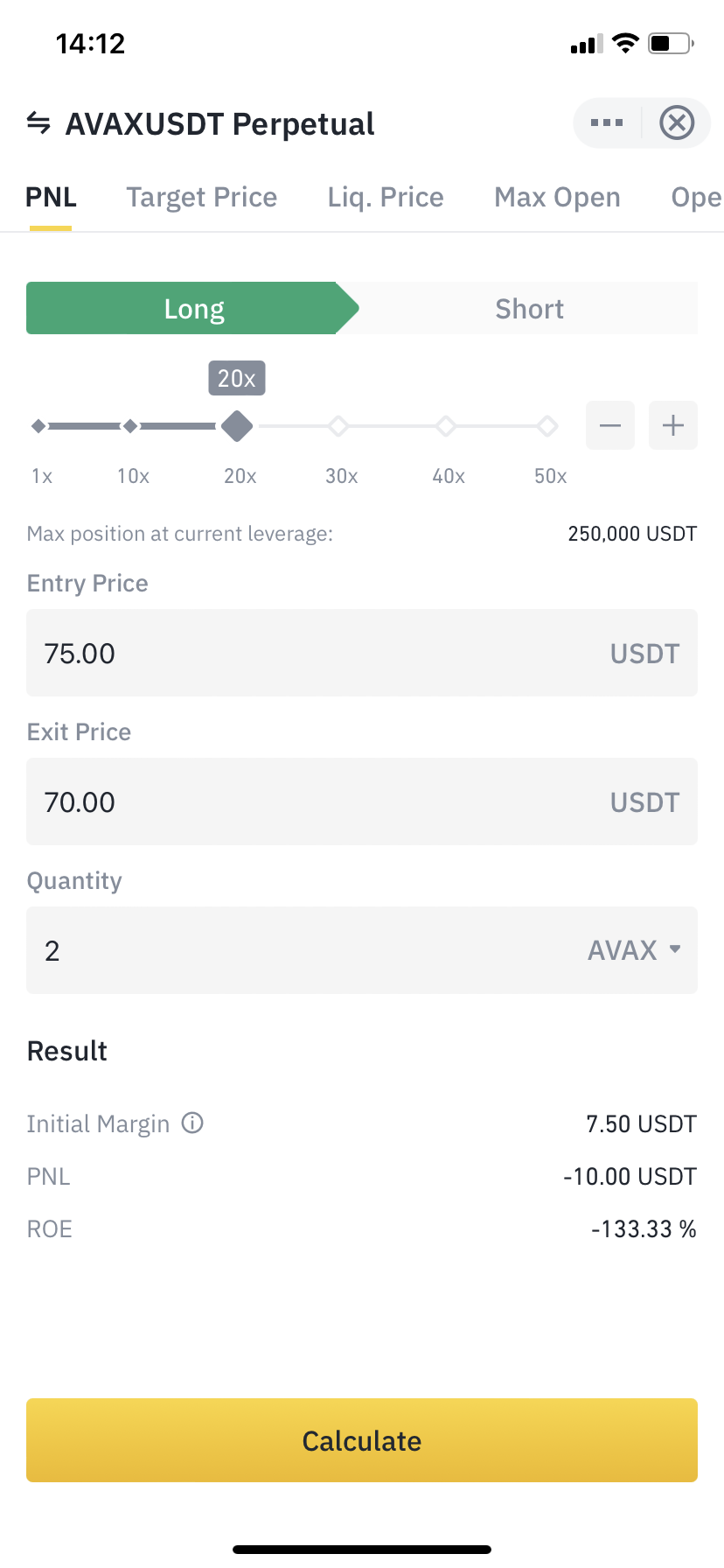
Task: Increase leverage with the plus button
Action: point(673,426)
